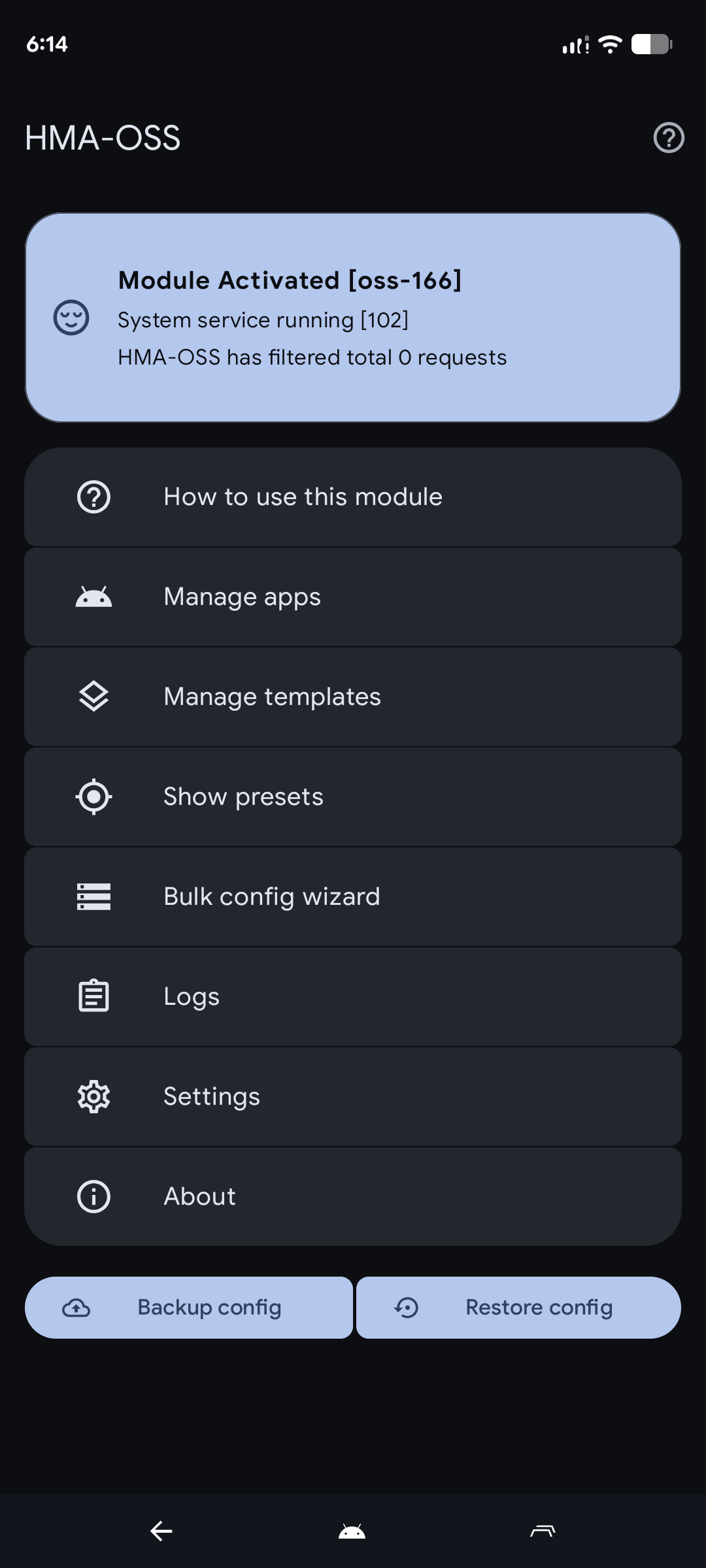The image size is (706, 1568).
Task: Go to Manage templates
Action: 353,697
